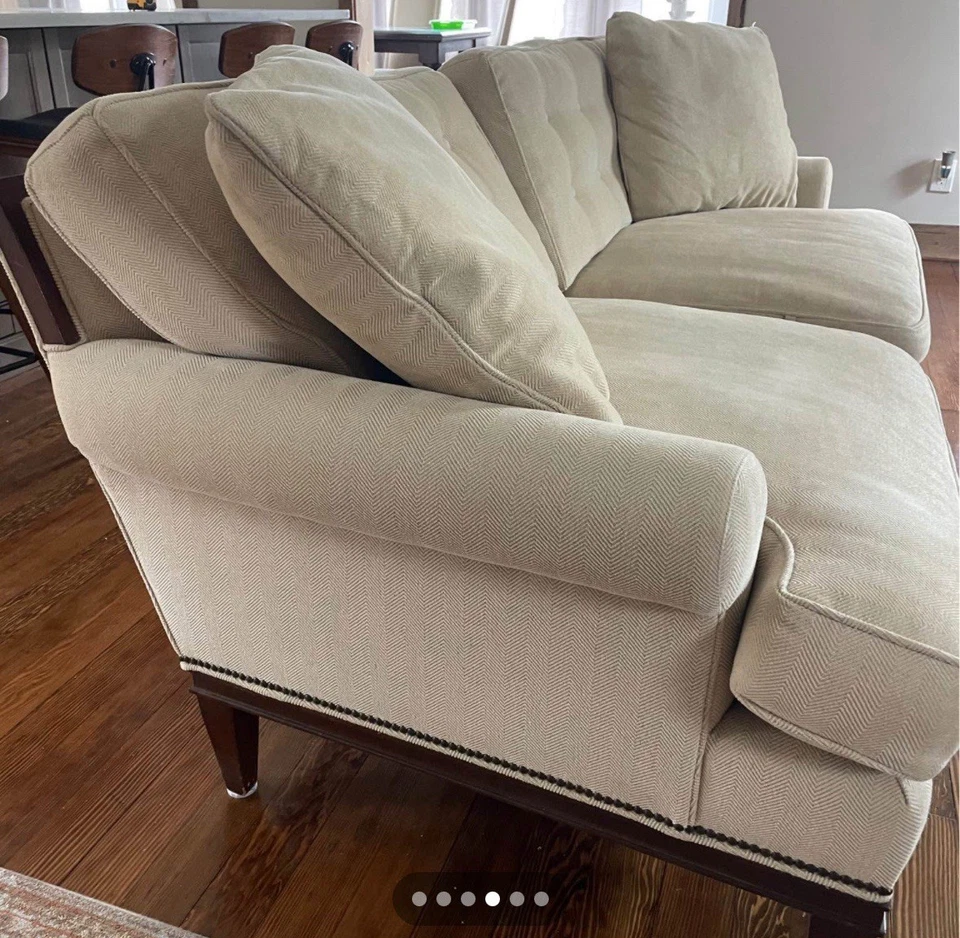Go to the last photo dot
The width and height of the screenshot is (960, 938).
click(541, 899)
